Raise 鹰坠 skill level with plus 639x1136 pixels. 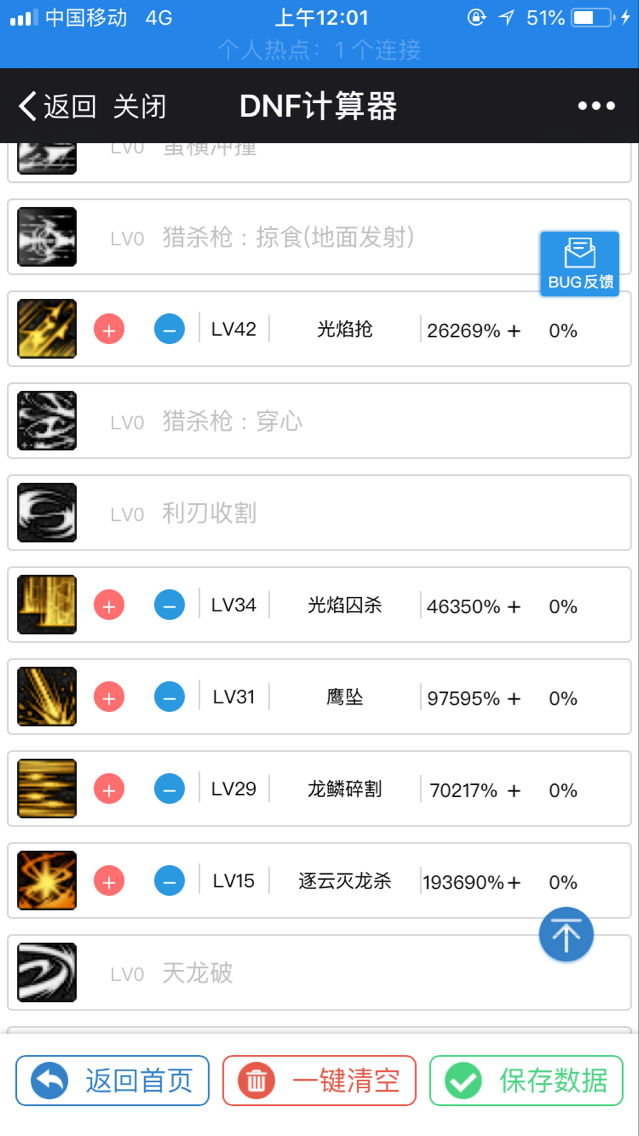pos(109,697)
